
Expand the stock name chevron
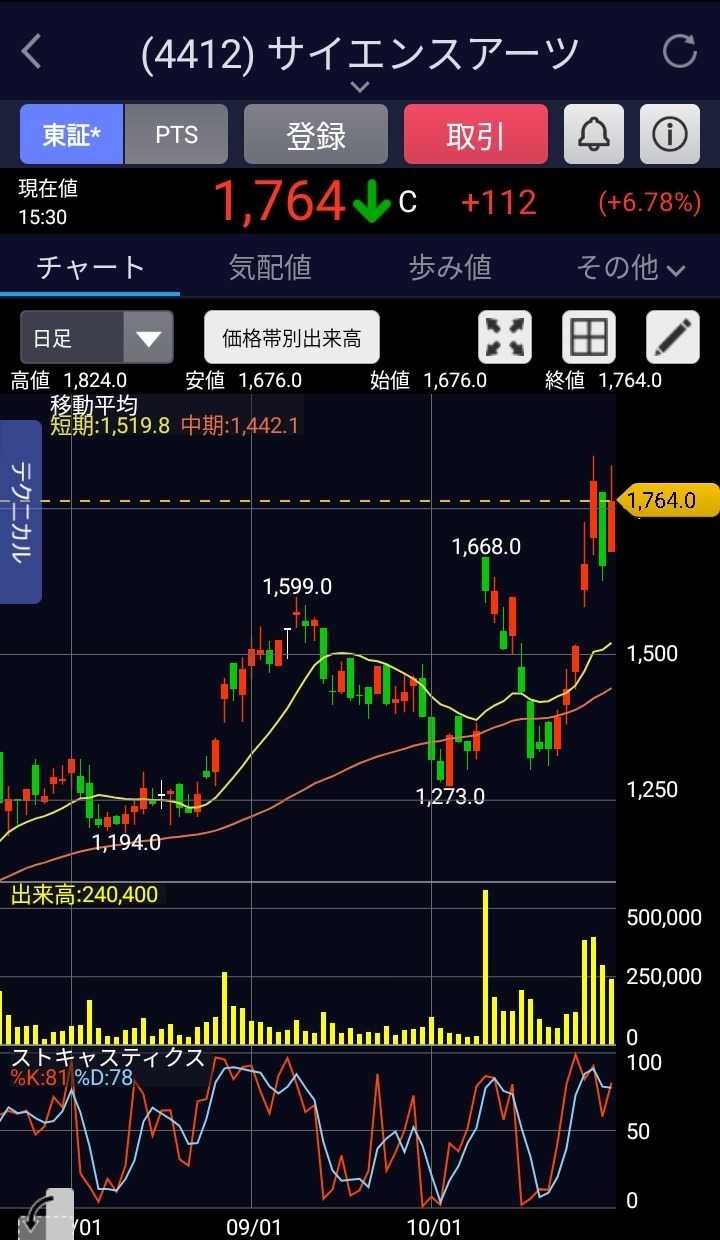(360, 88)
